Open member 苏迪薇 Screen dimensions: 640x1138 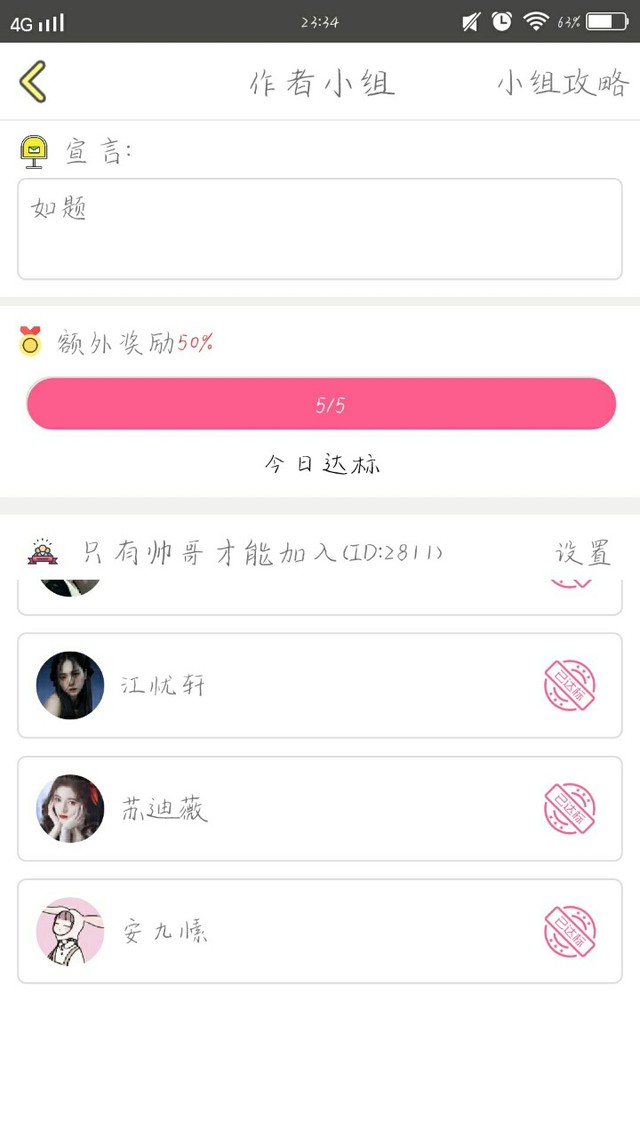point(319,809)
